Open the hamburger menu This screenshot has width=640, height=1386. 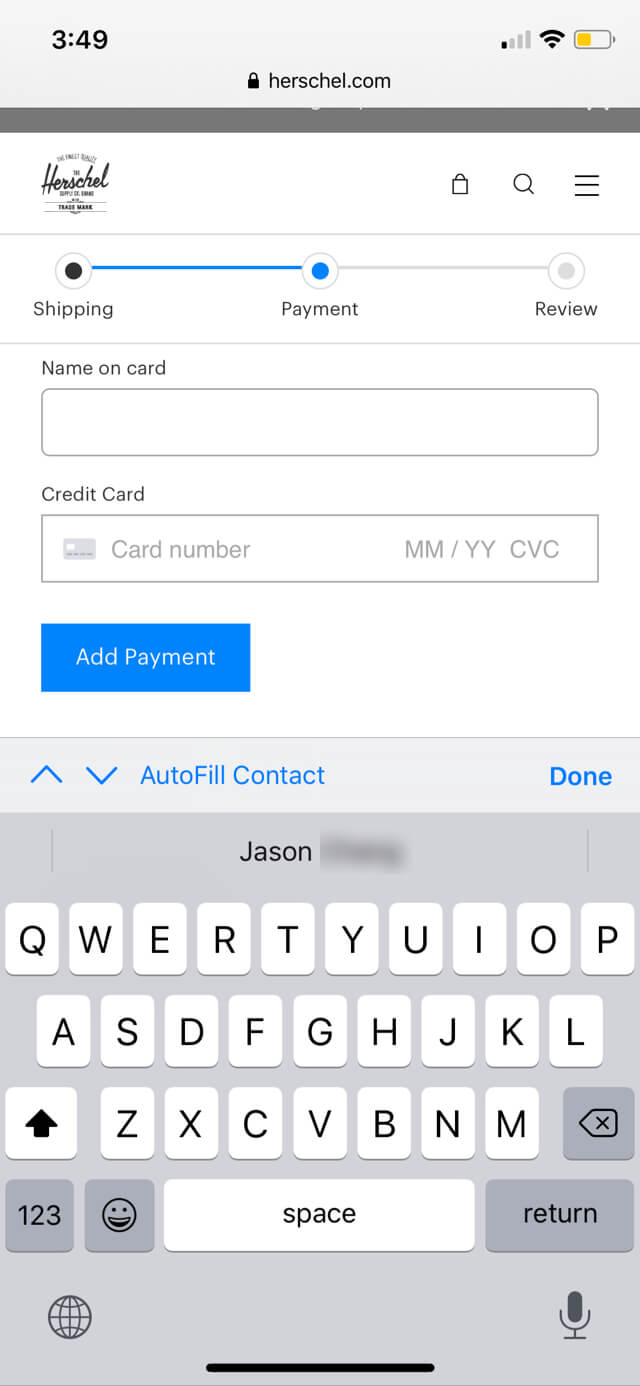[x=587, y=185]
